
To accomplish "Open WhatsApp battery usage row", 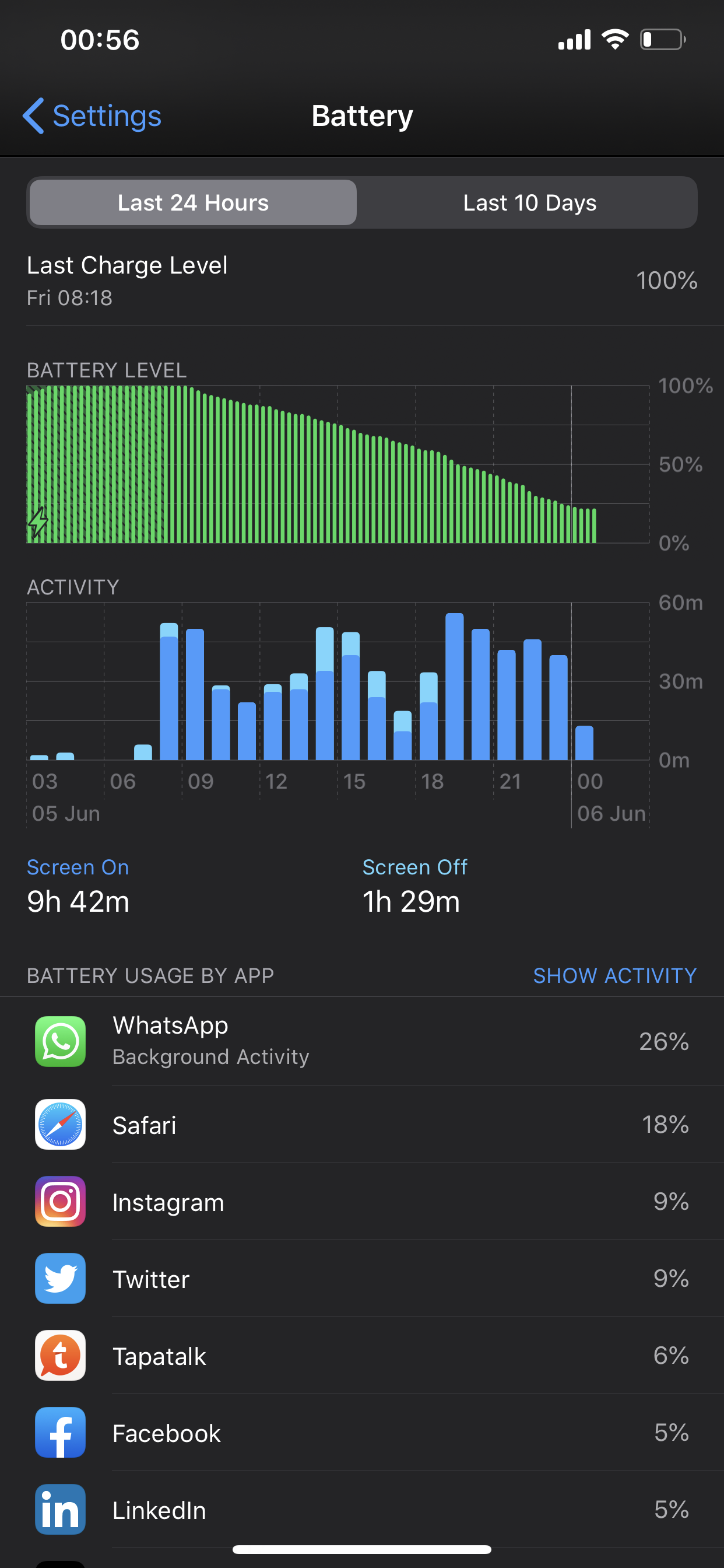I will click(x=361, y=1041).
